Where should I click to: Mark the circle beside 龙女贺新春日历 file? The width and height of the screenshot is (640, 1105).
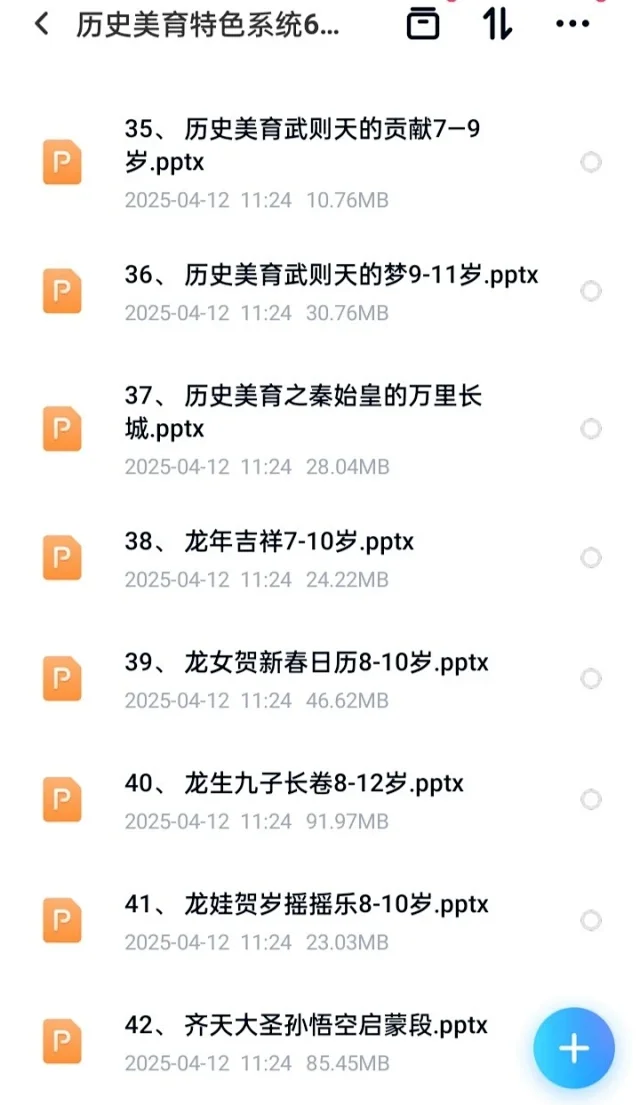pyautogui.click(x=591, y=679)
